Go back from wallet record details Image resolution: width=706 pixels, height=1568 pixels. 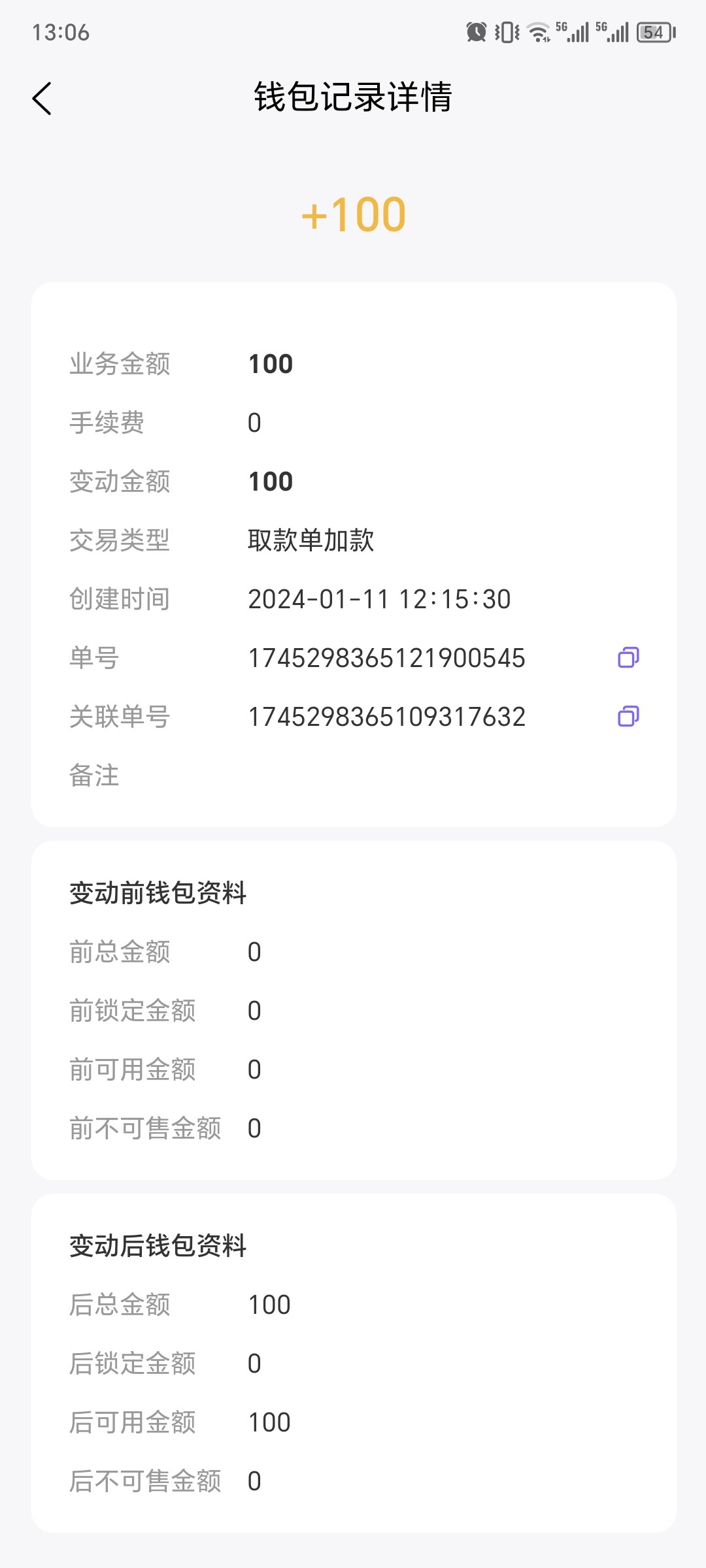pos(42,99)
